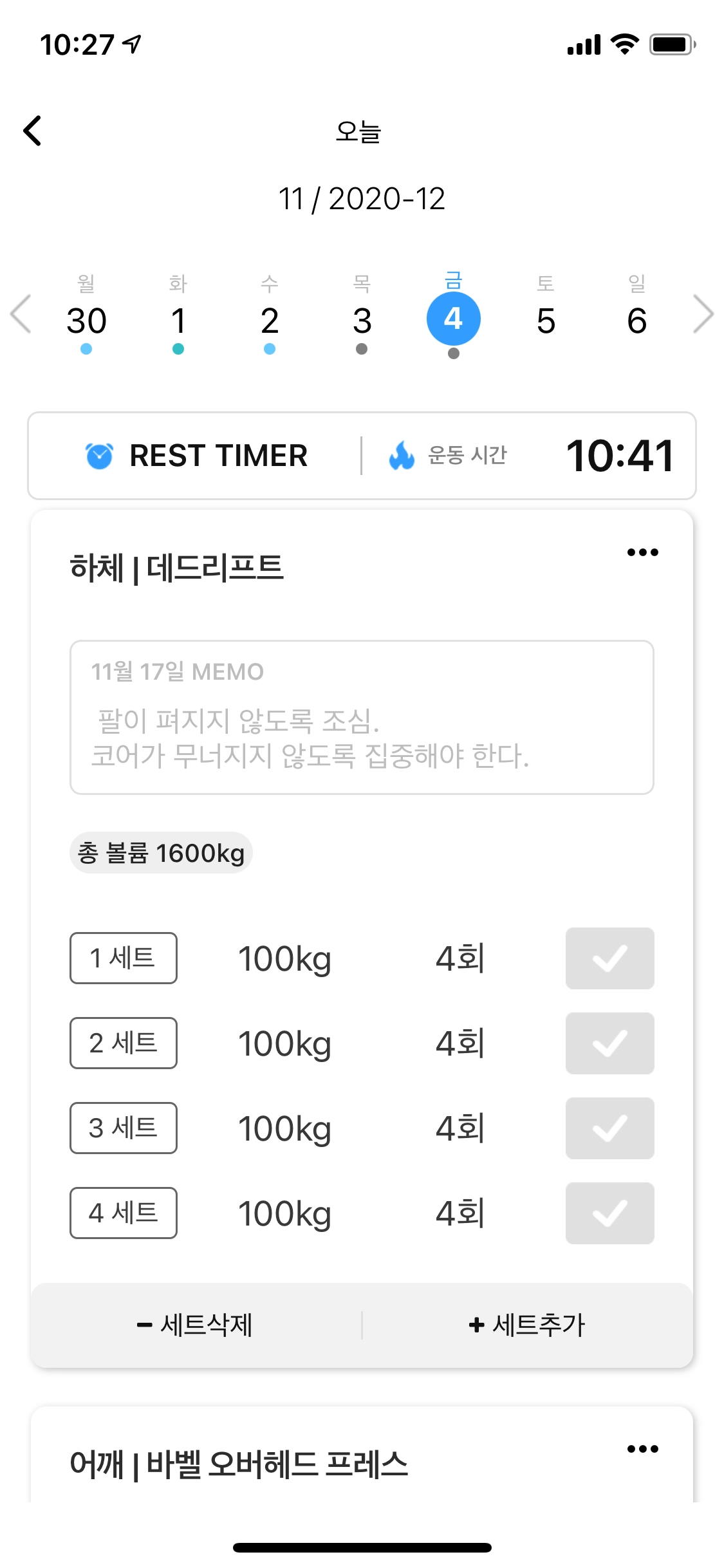
Task: Start the REST TIMER
Action: [x=196, y=456]
